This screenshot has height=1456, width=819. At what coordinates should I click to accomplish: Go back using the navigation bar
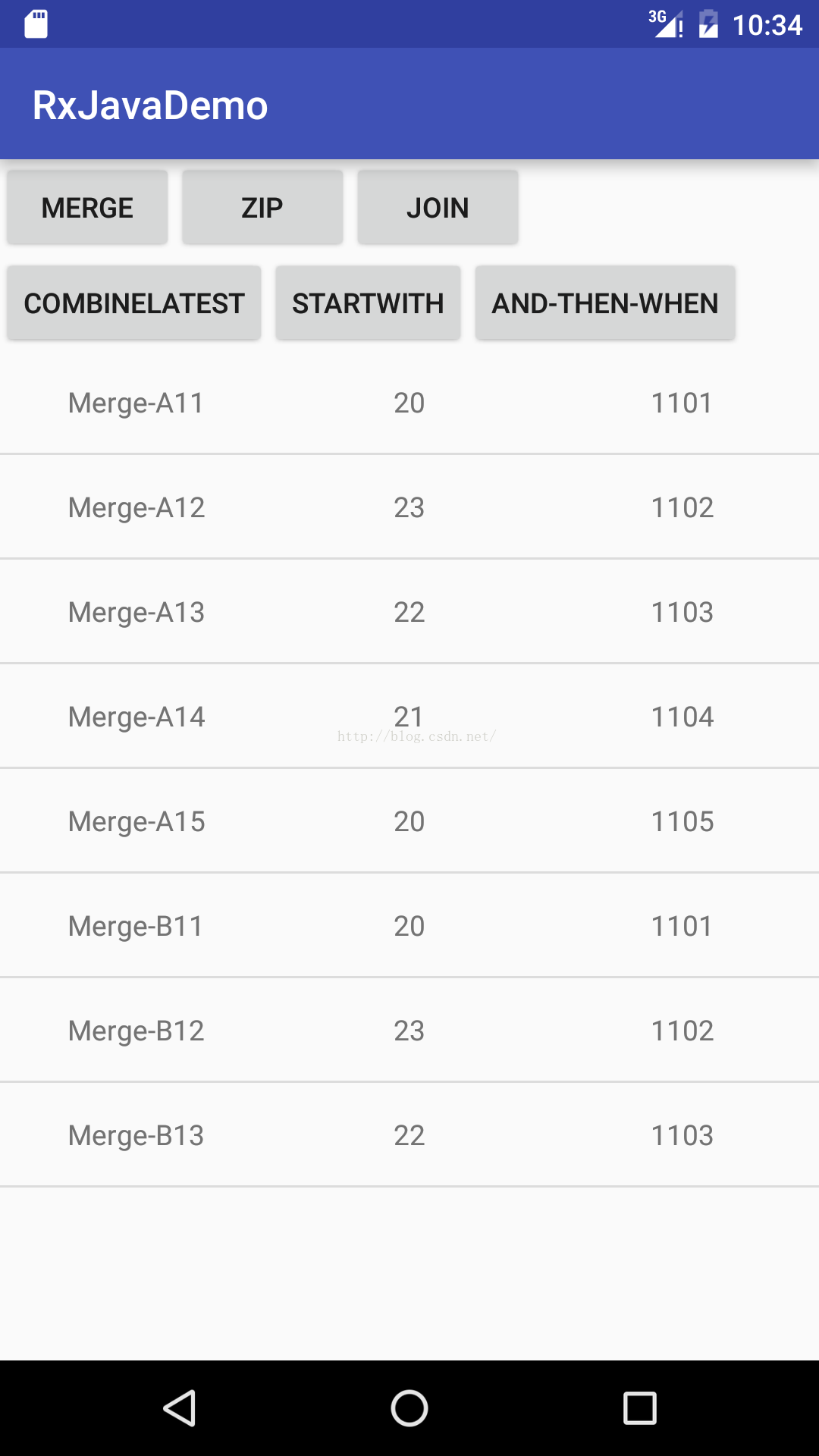coord(180,1408)
